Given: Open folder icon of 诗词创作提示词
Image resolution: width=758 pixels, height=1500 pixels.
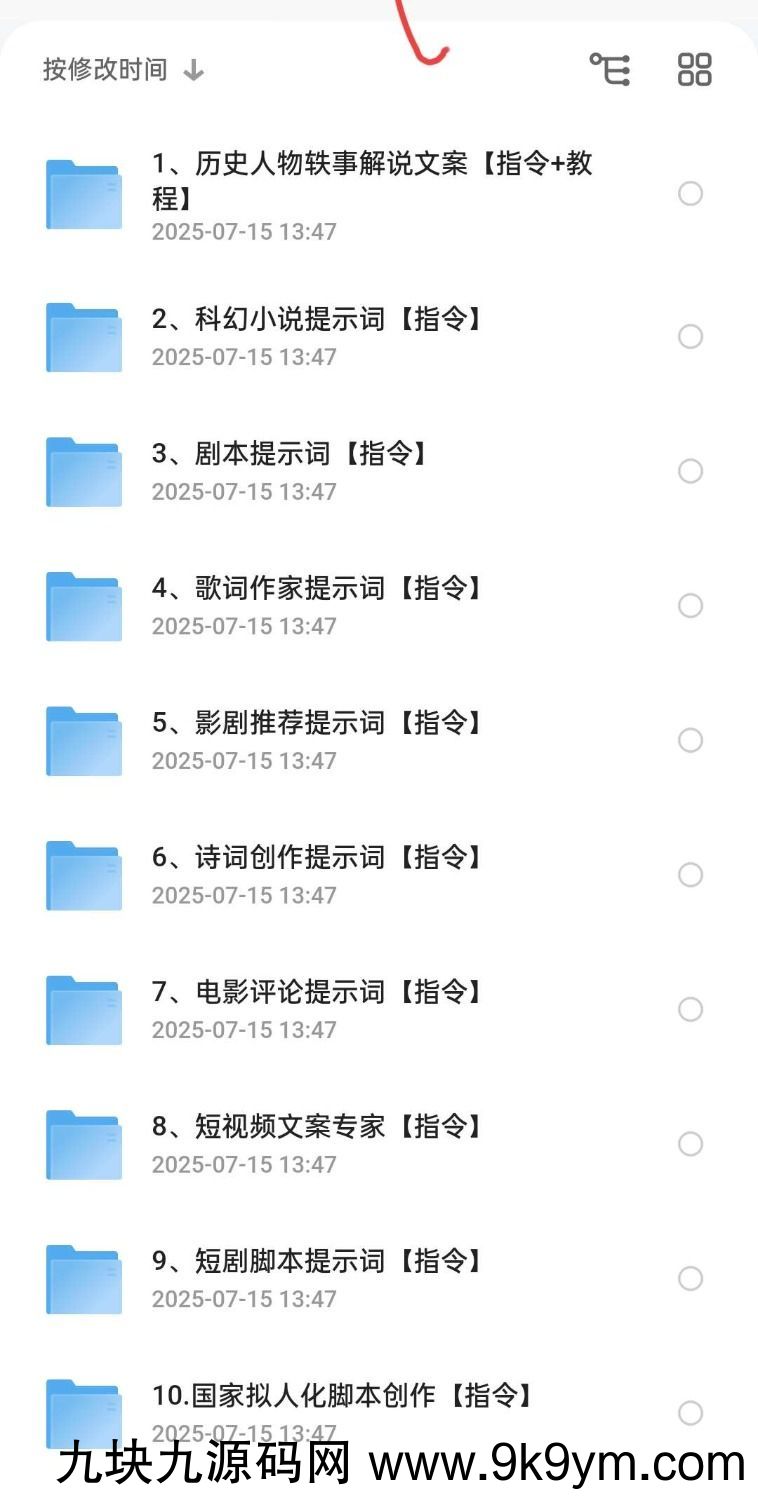Looking at the screenshot, I should 83,875.
